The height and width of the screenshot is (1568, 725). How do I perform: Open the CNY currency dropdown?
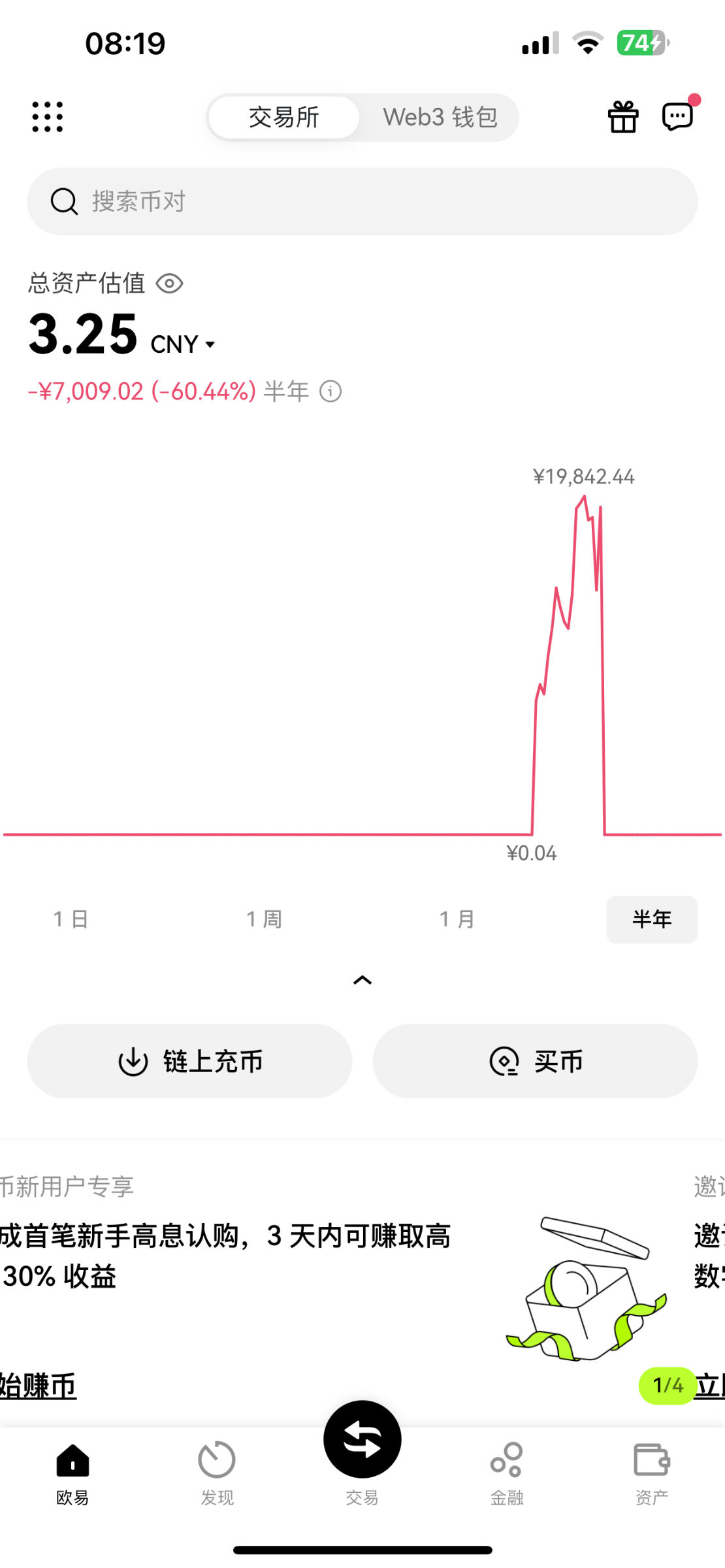pyautogui.click(x=184, y=344)
